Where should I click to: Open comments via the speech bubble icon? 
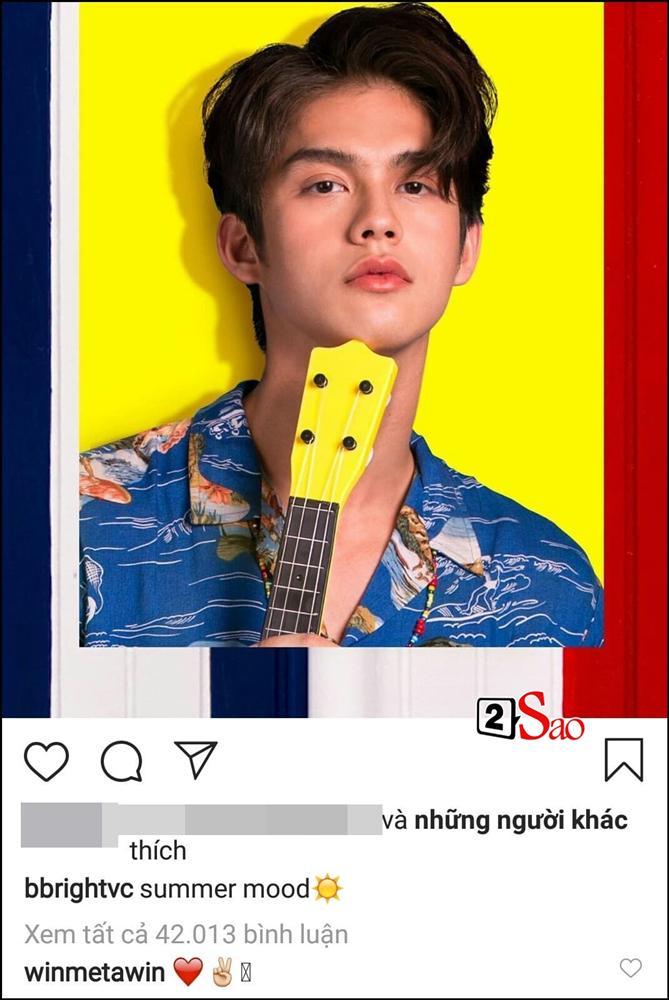coord(121,762)
